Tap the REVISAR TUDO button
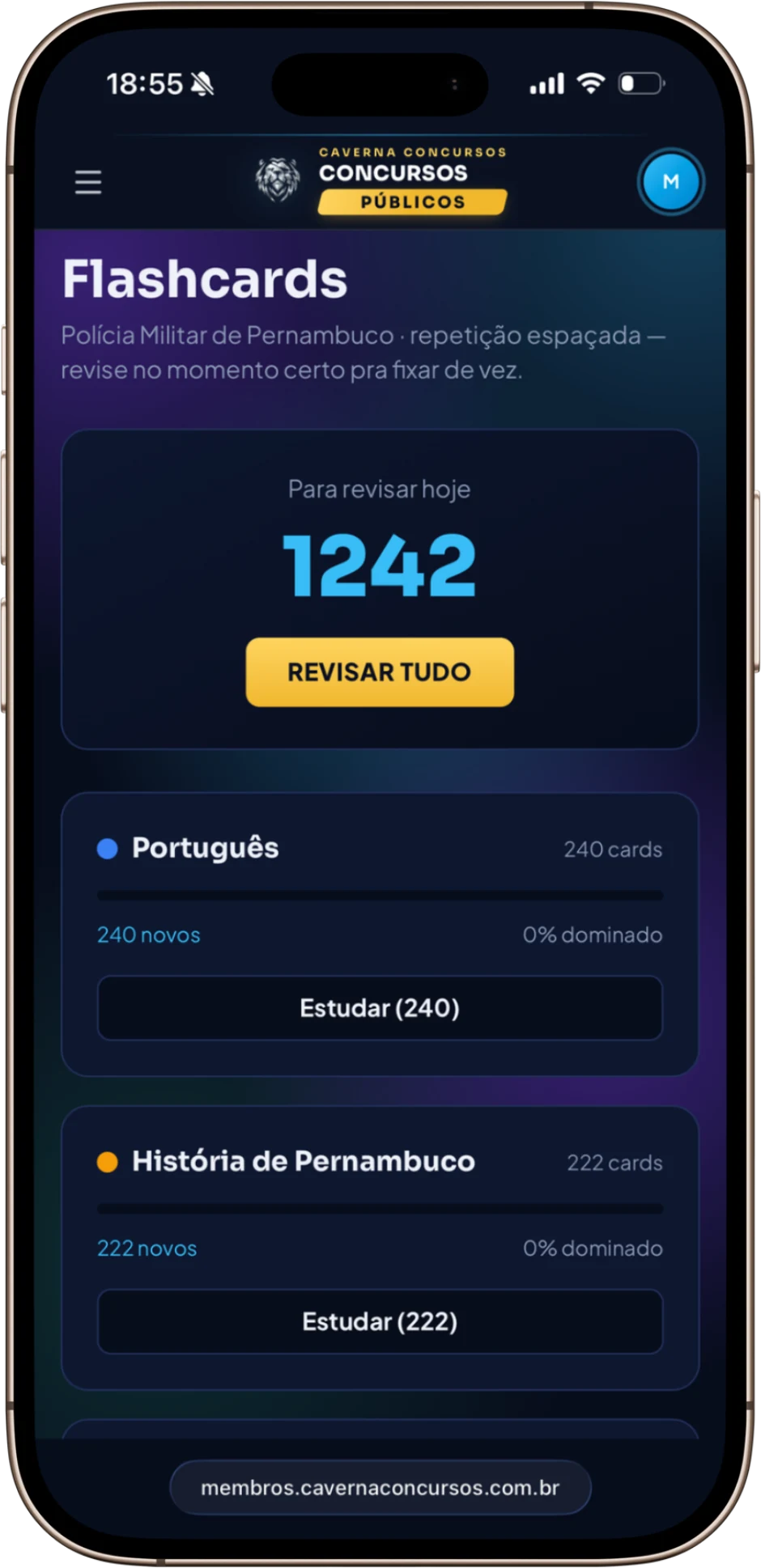 [380, 672]
